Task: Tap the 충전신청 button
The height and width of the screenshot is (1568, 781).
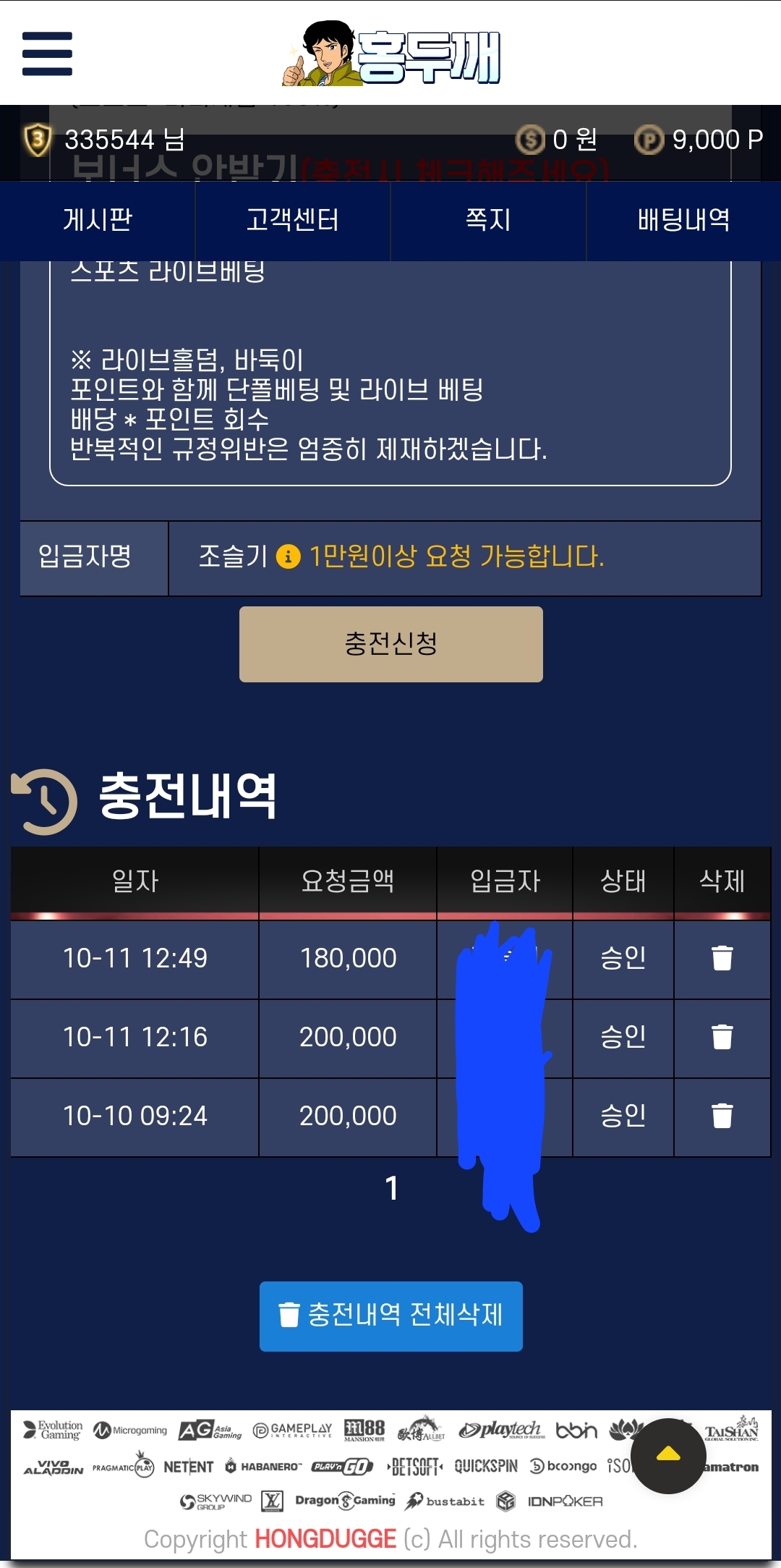Action: (x=390, y=644)
